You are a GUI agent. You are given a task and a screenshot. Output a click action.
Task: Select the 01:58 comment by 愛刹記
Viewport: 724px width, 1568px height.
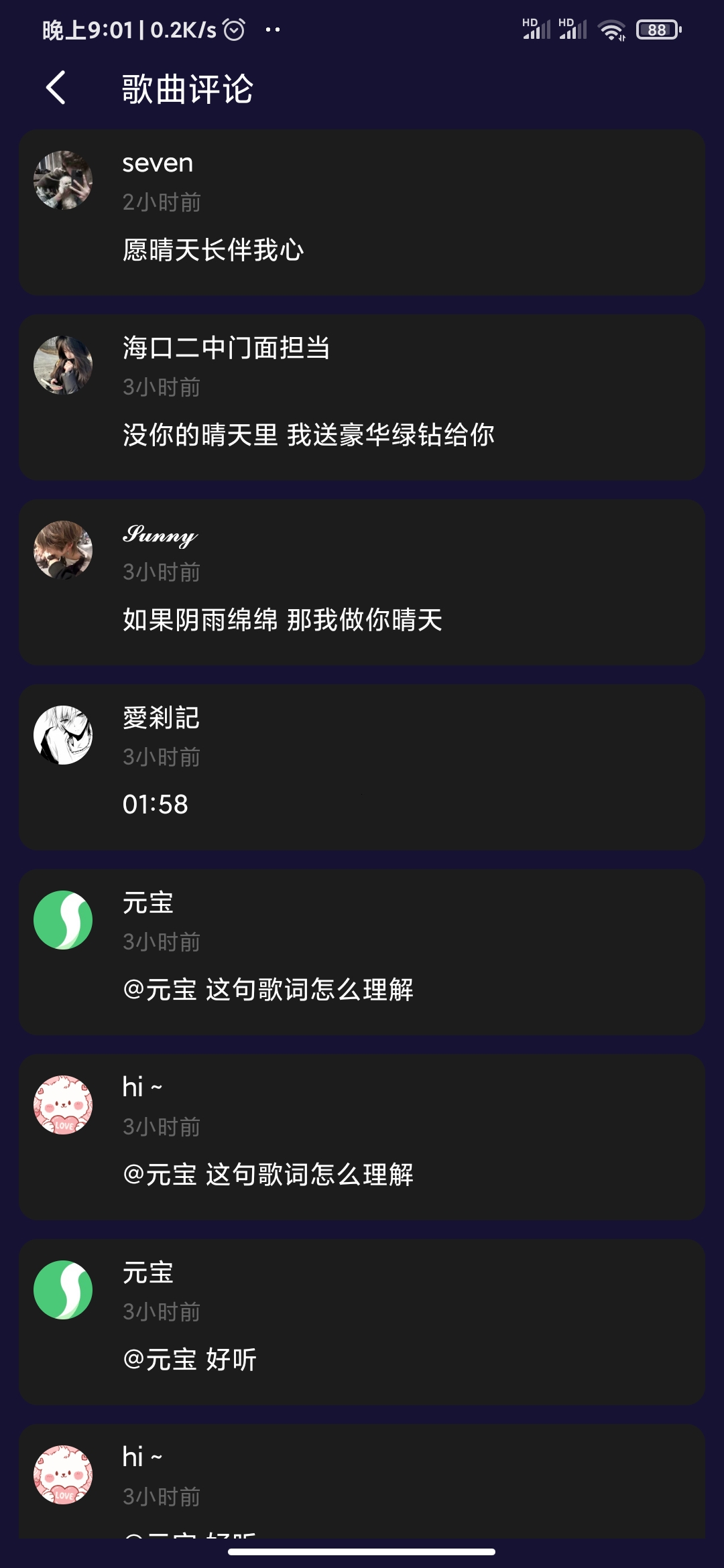(x=156, y=804)
